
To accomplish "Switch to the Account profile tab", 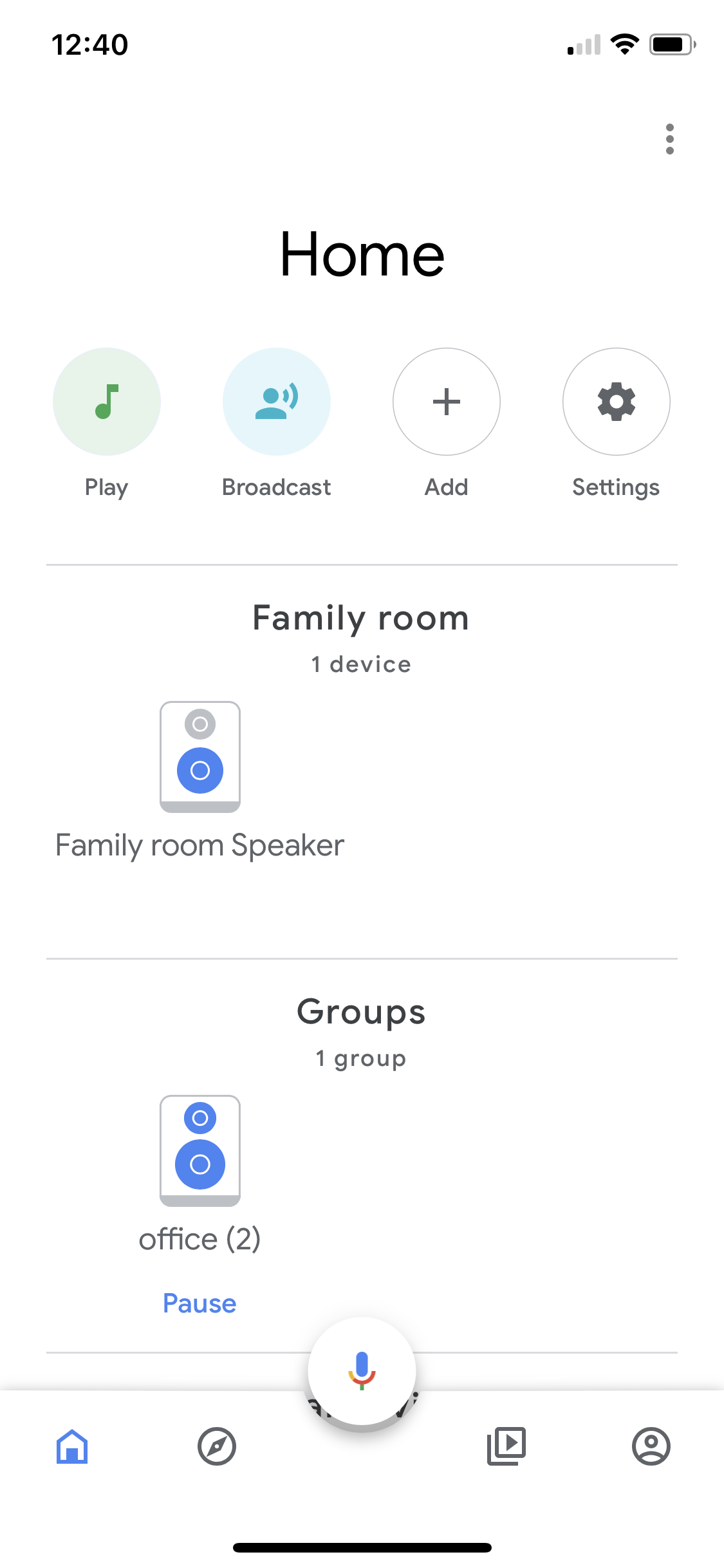I will click(x=651, y=1446).
